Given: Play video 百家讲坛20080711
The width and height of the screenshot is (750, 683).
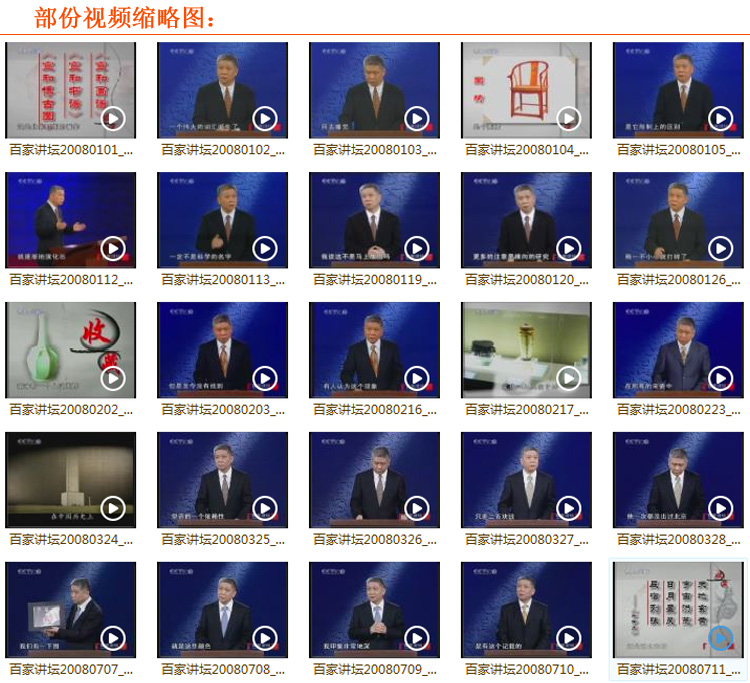Looking at the screenshot, I should click(721, 637).
